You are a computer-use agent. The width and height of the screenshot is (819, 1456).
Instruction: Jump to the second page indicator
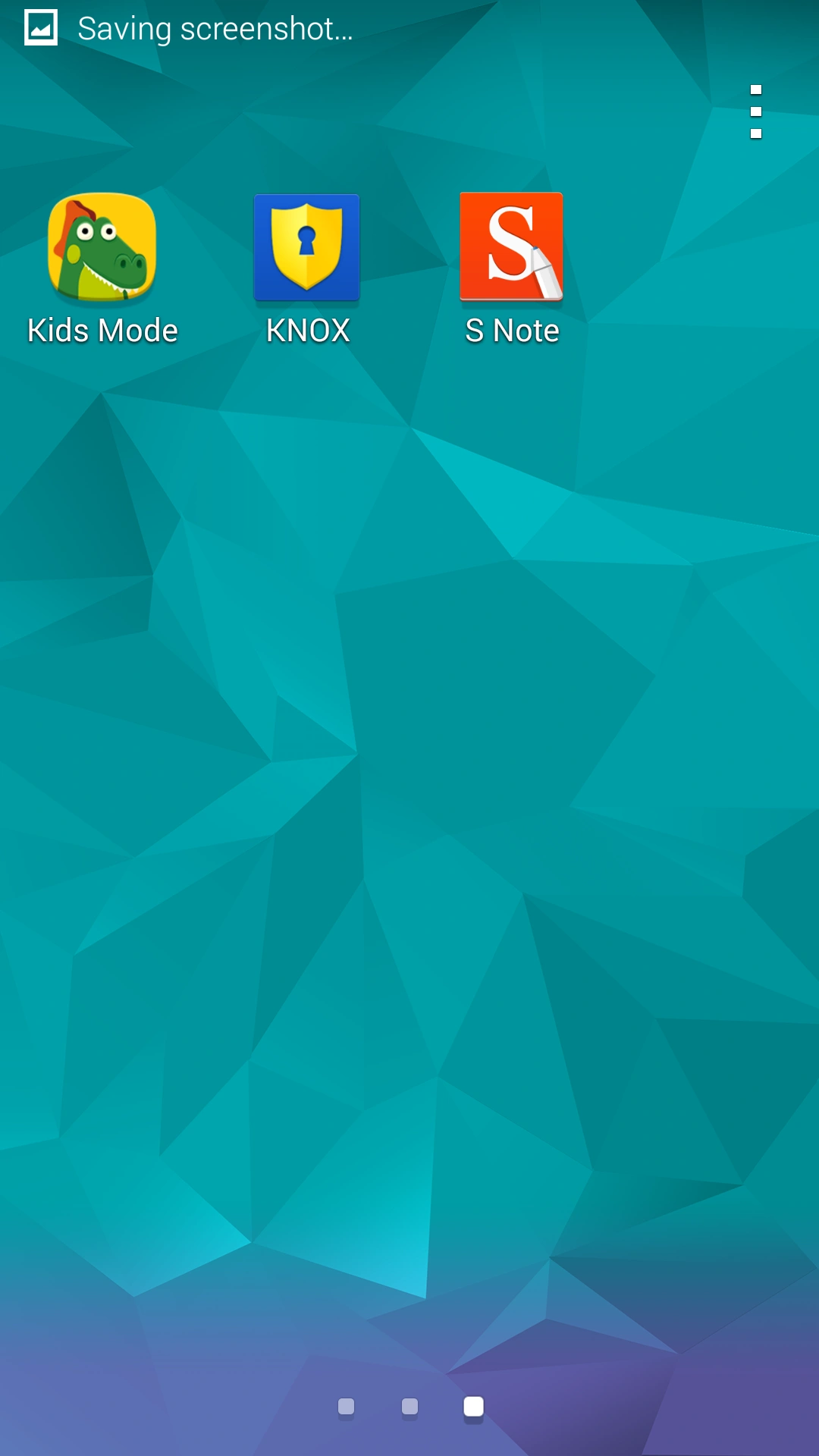coord(409,1407)
